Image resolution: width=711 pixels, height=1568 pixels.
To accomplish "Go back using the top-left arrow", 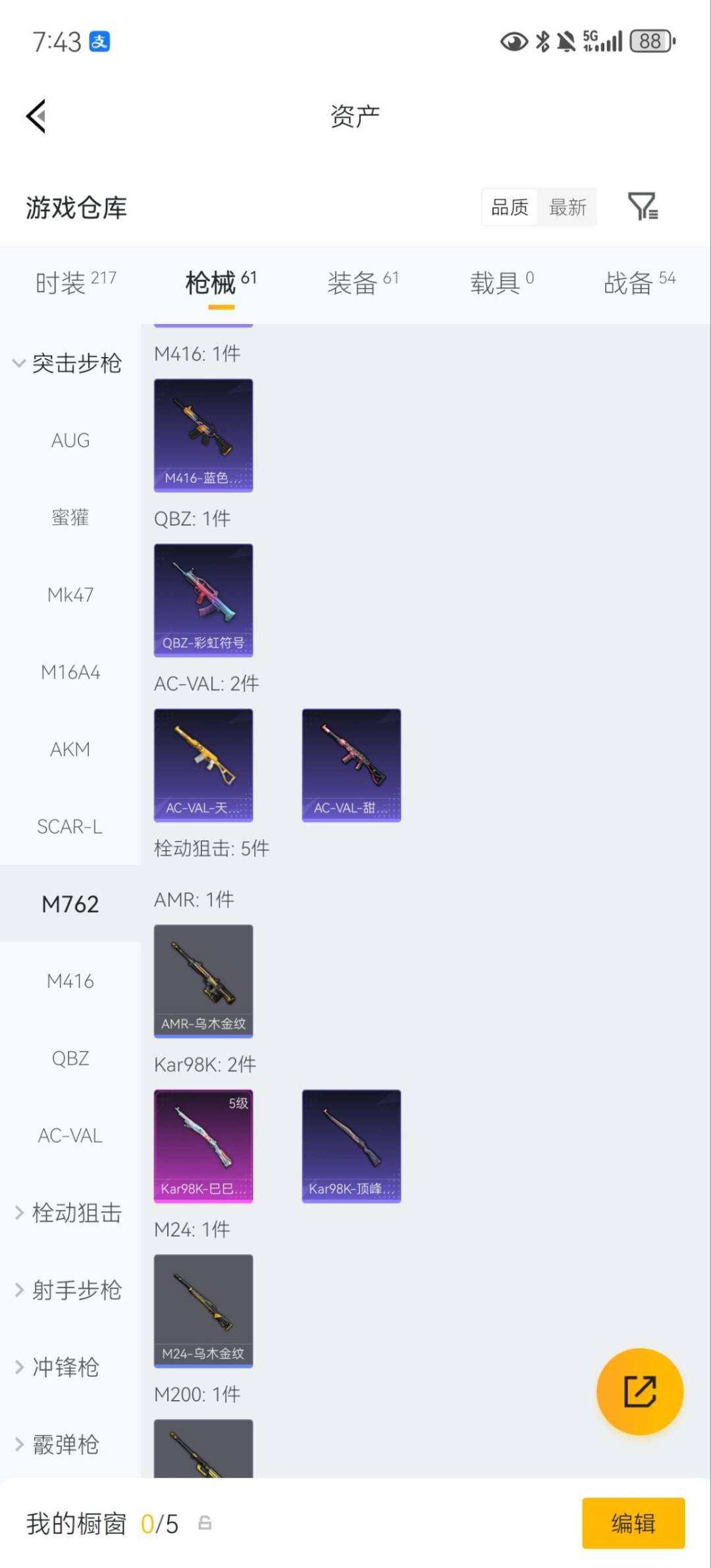I will pos(36,116).
